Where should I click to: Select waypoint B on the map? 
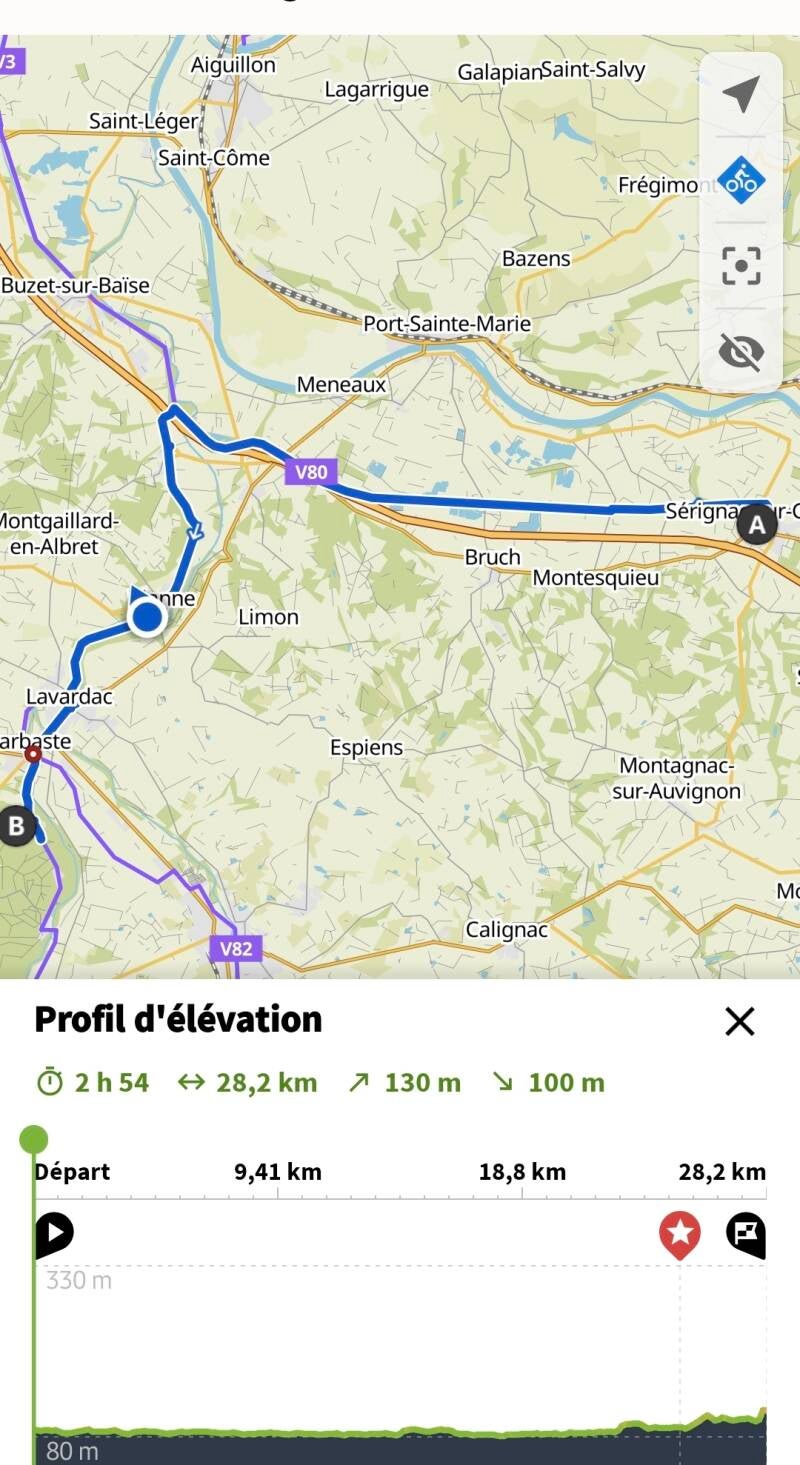click(17, 827)
